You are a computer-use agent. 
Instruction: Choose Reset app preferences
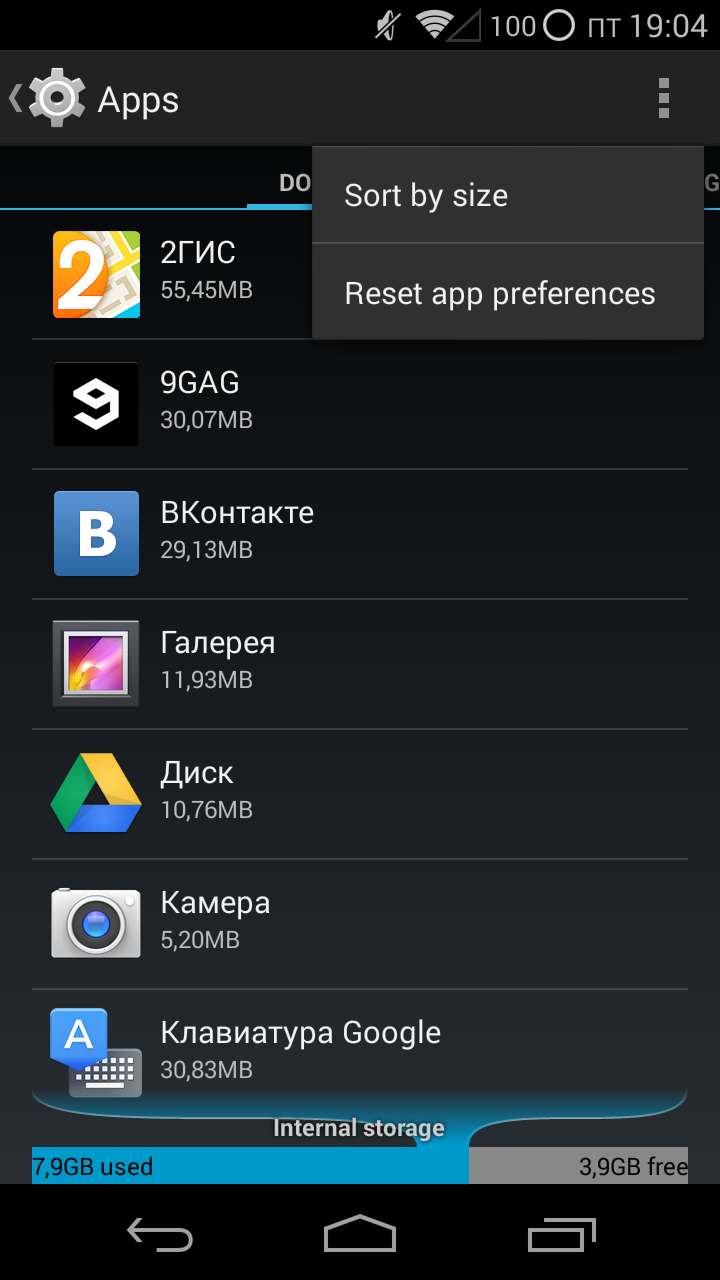click(508, 292)
